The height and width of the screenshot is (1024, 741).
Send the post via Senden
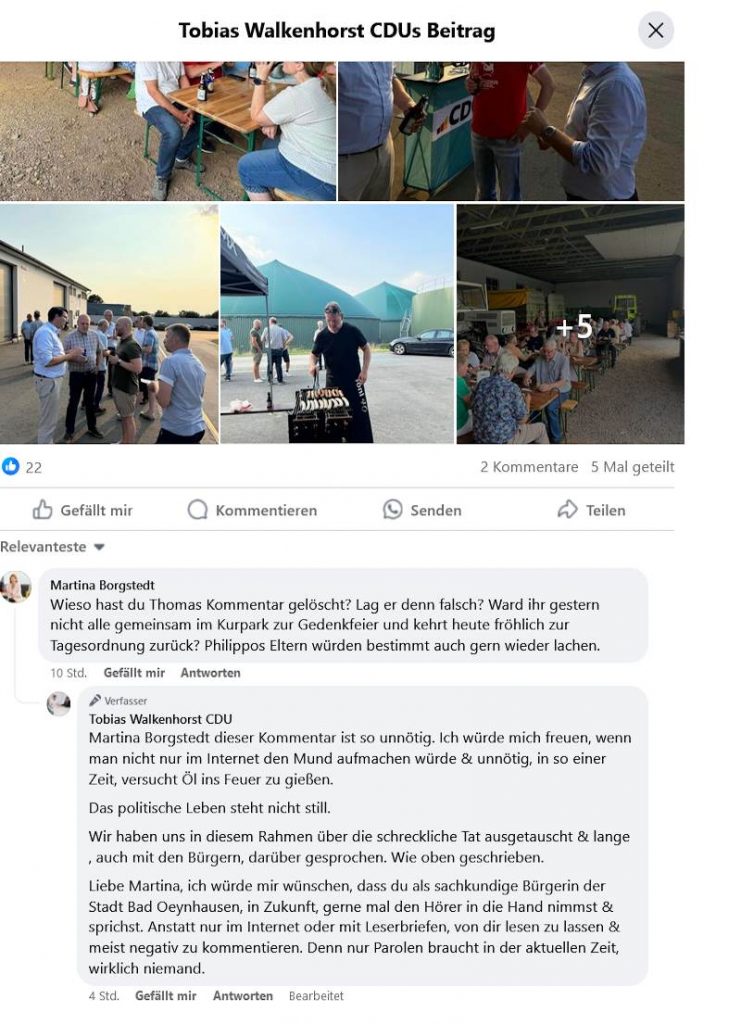(x=422, y=510)
